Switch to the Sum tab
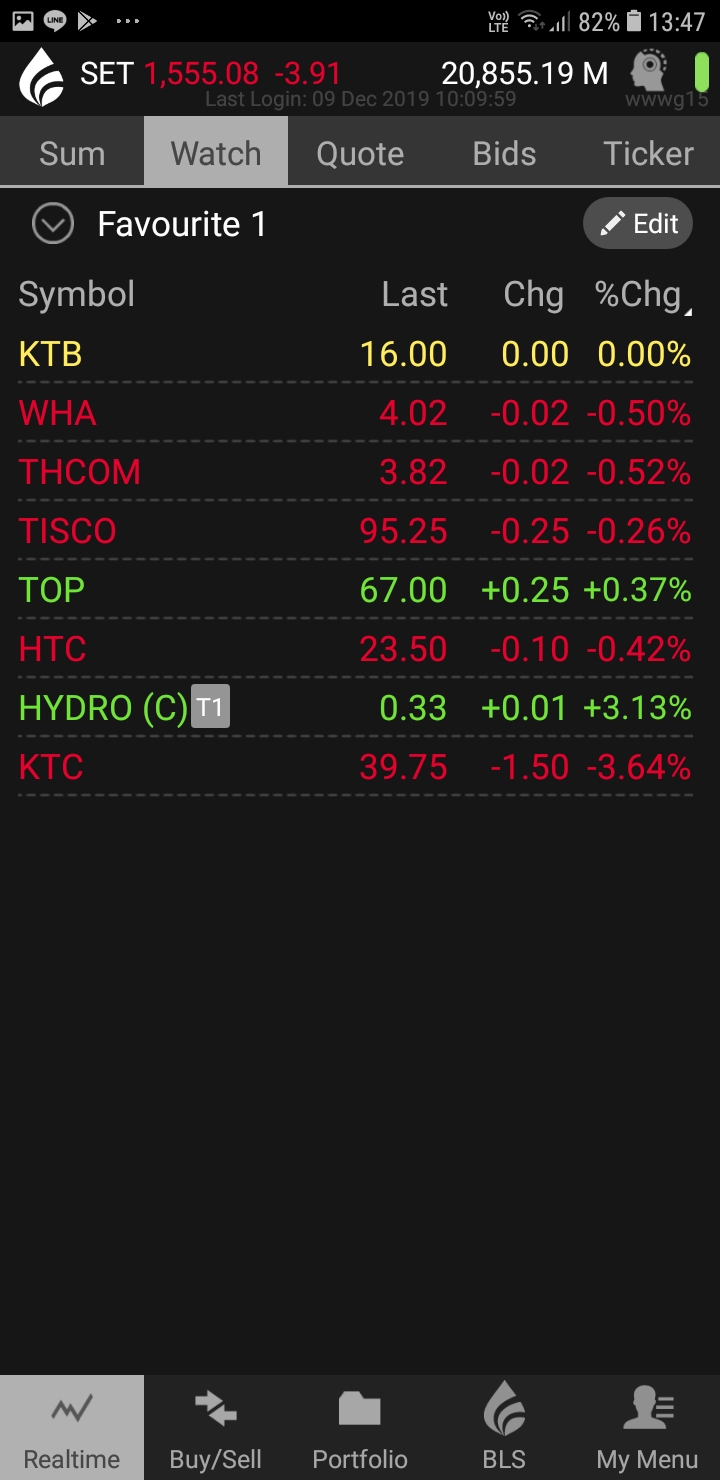Screen dimensions: 720x1480 72,153
